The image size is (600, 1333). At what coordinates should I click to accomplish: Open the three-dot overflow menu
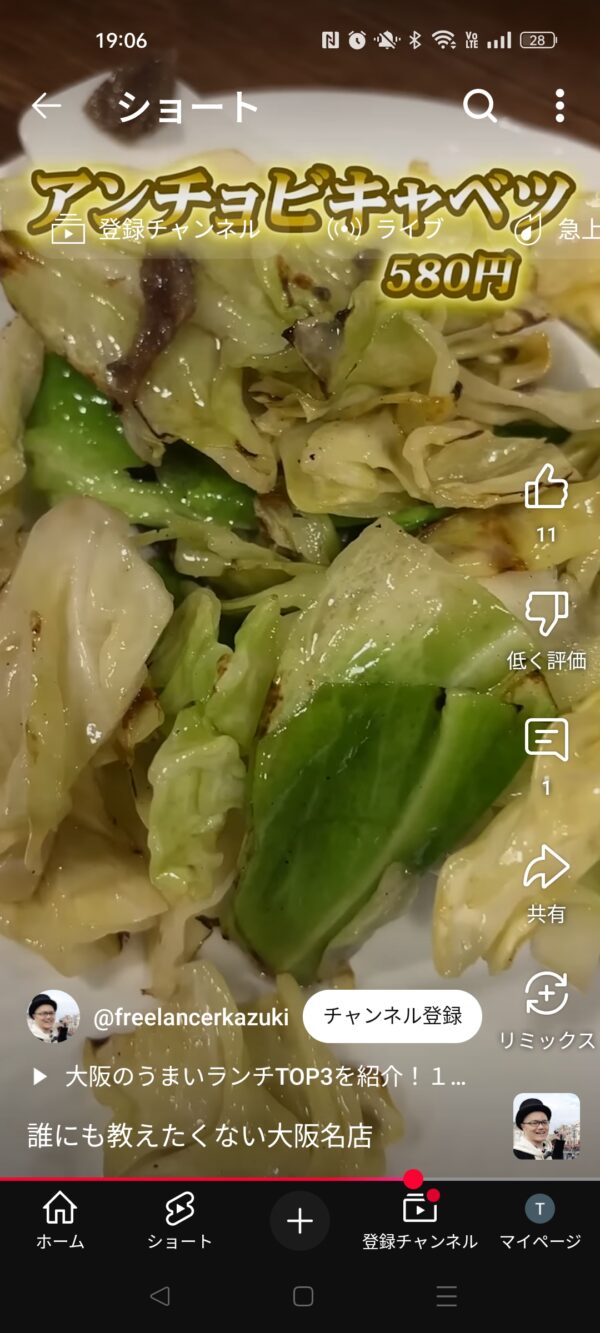[x=559, y=105]
